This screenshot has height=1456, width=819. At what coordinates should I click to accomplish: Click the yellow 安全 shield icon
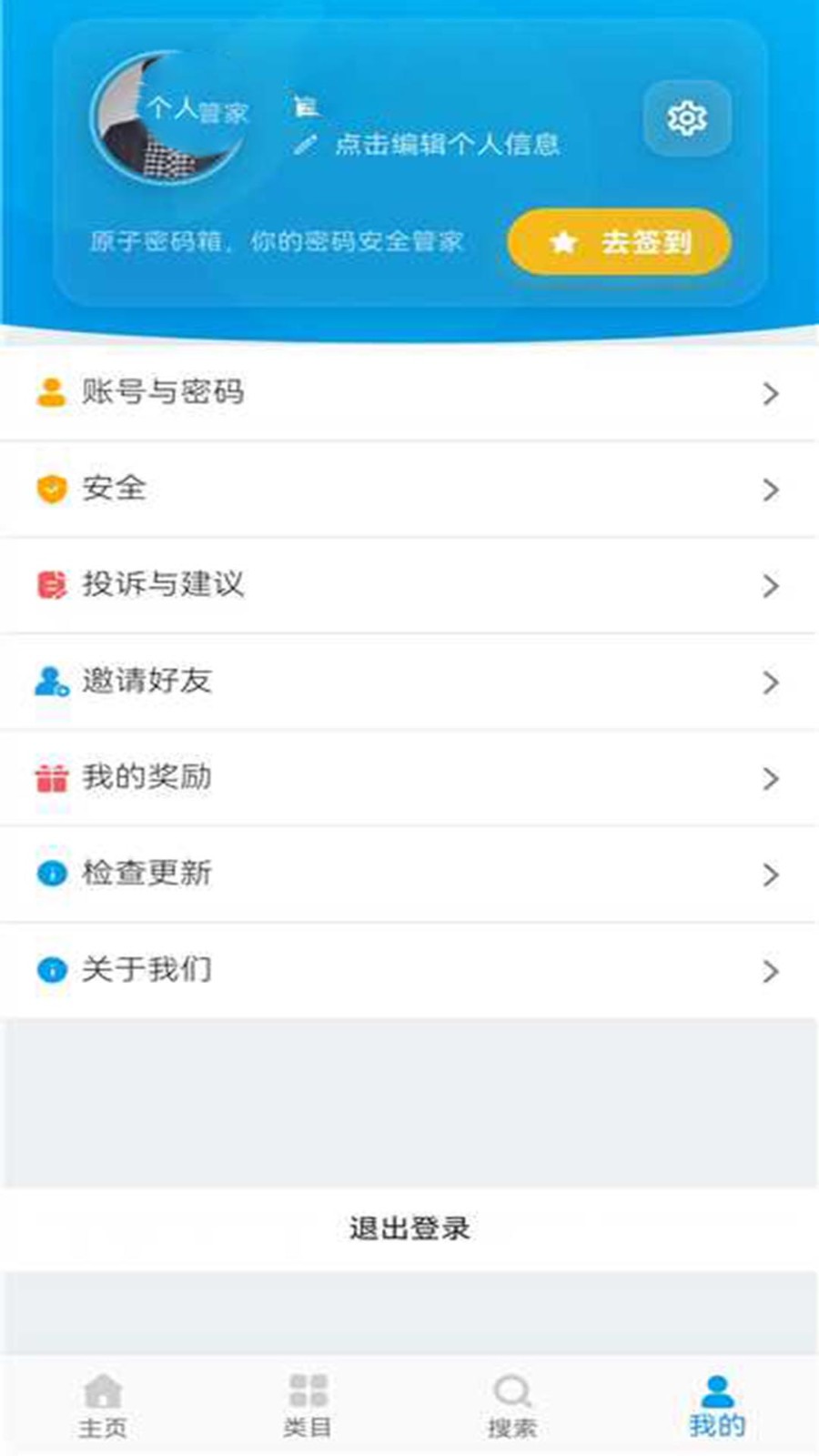(50, 489)
